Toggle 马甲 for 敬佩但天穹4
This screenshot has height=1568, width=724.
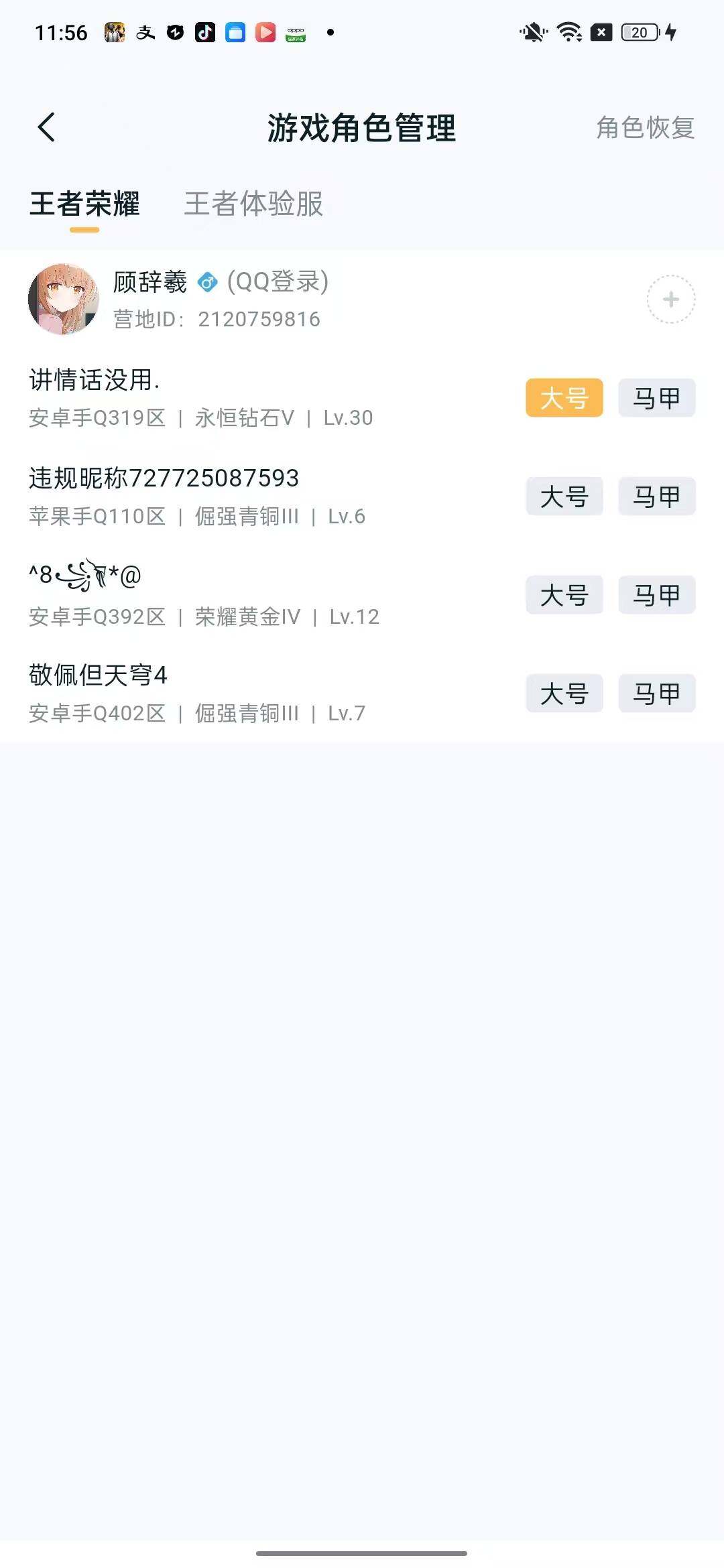[656, 694]
